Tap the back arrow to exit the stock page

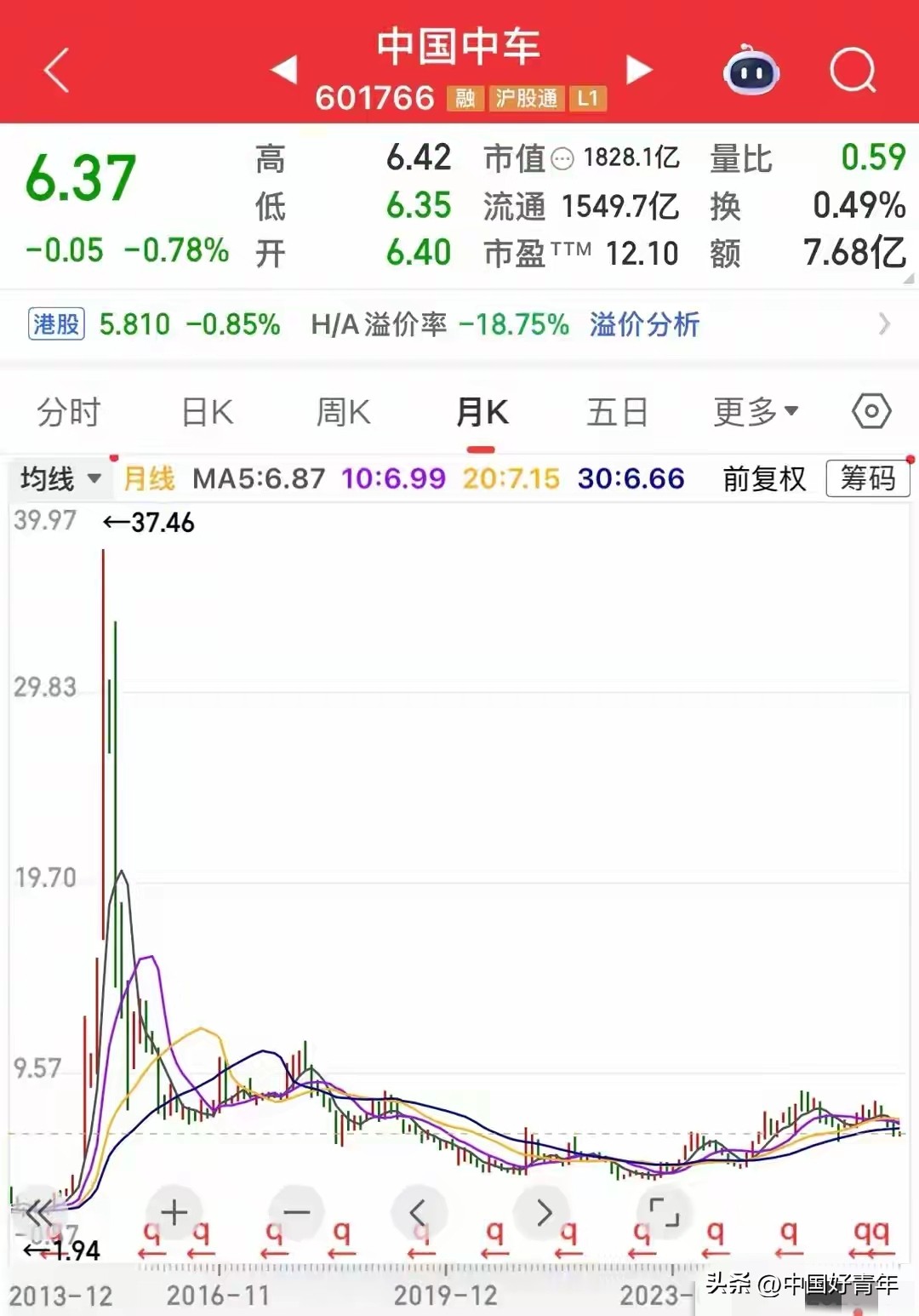56,72
